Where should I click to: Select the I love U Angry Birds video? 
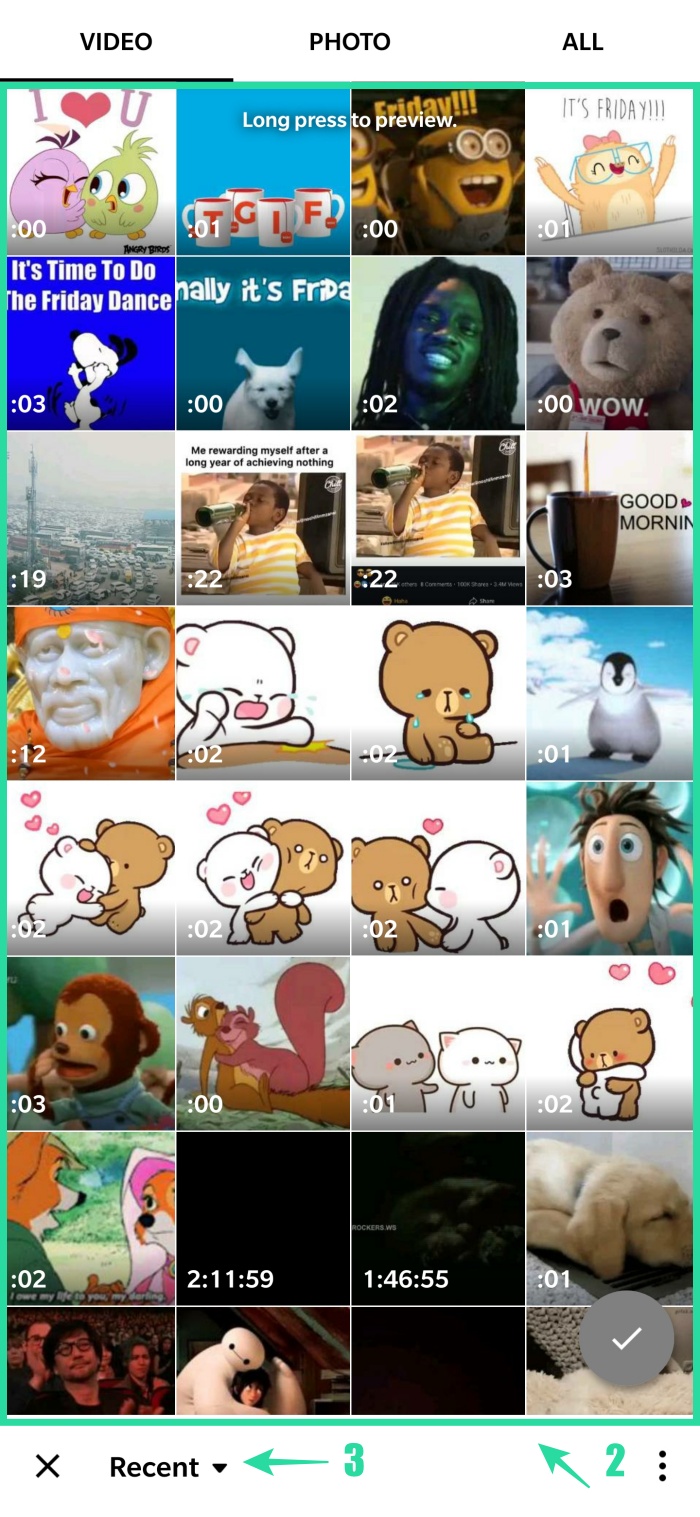coord(91,172)
